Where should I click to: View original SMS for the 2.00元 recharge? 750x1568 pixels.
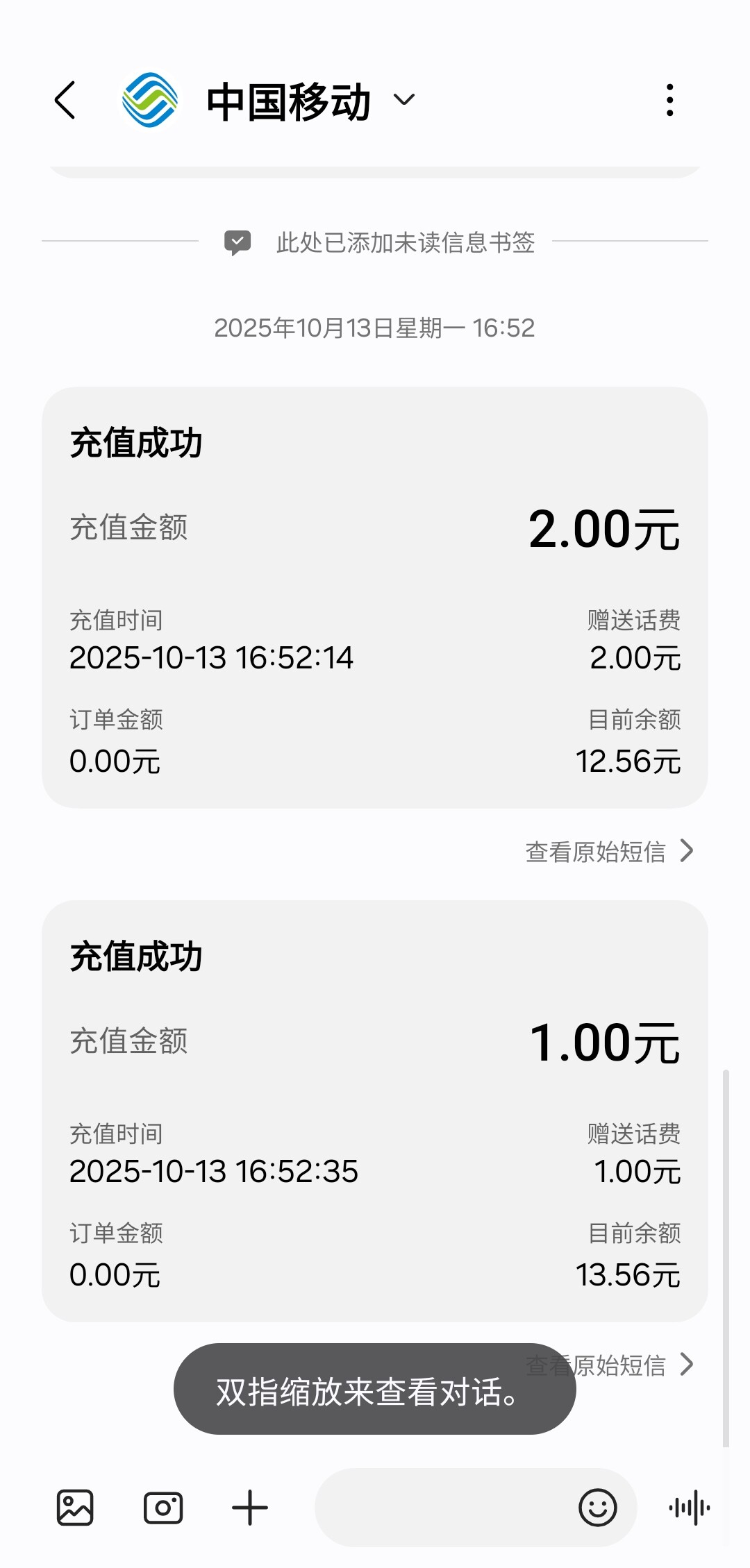[x=609, y=852]
